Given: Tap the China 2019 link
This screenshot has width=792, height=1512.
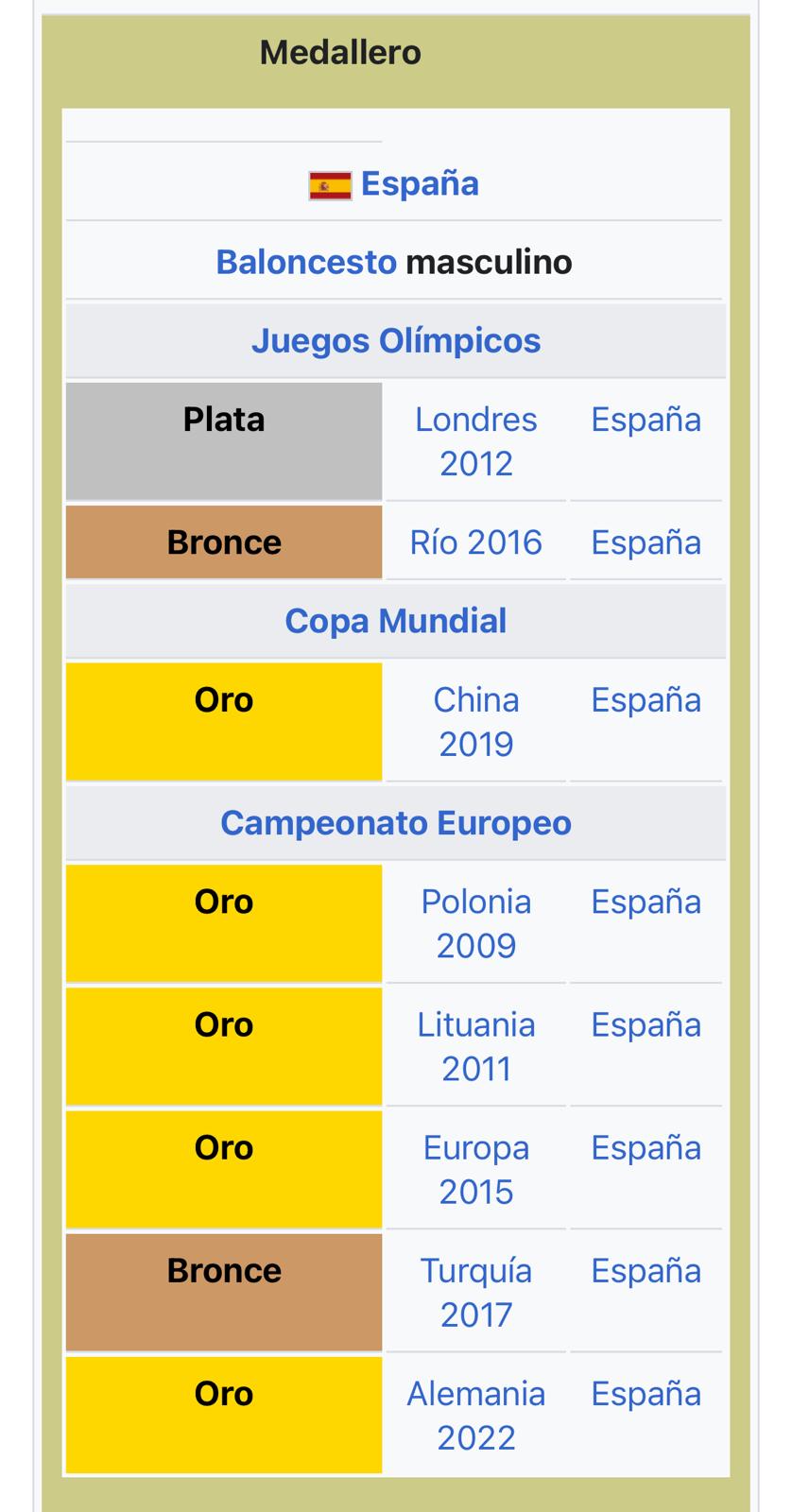Looking at the screenshot, I should [476, 722].
